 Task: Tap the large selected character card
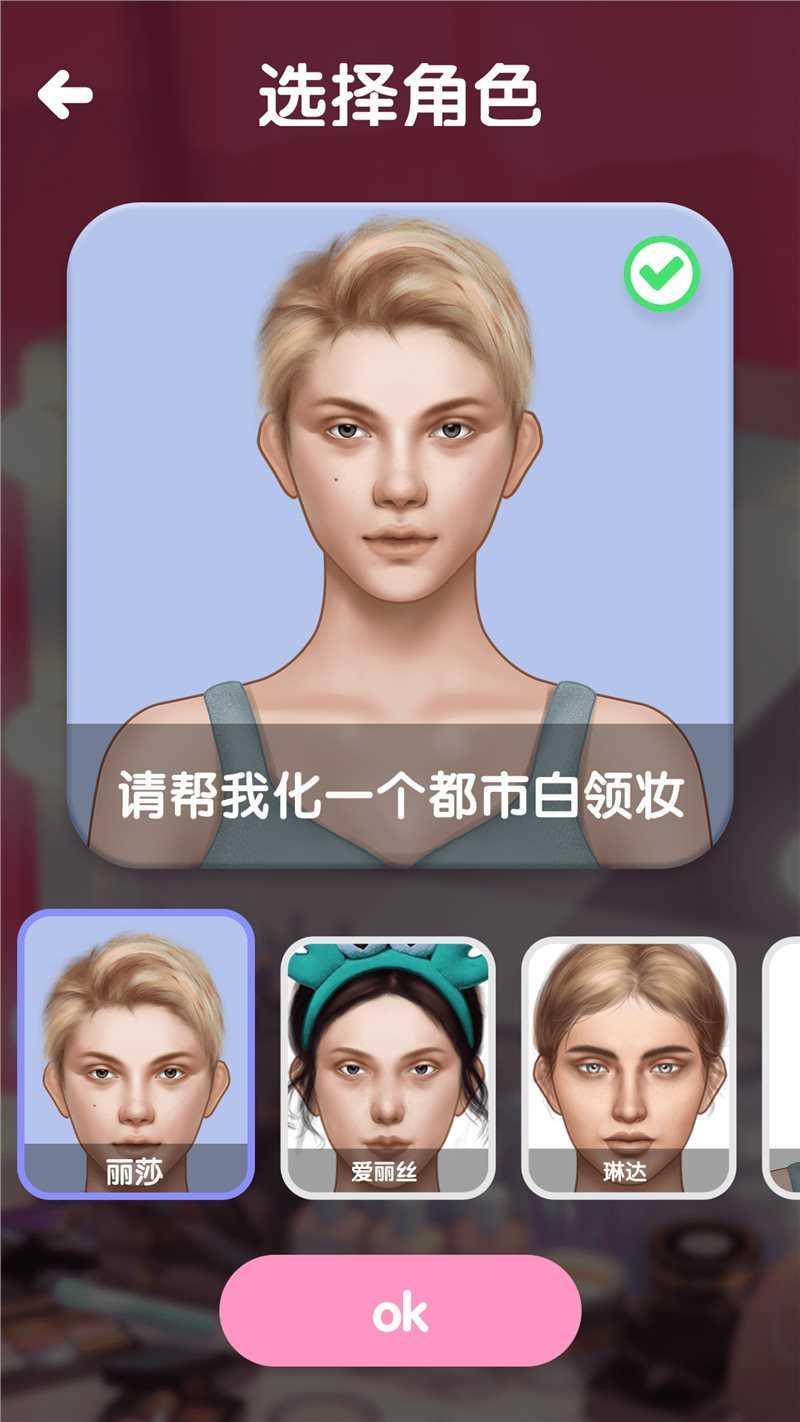[400, 535]
